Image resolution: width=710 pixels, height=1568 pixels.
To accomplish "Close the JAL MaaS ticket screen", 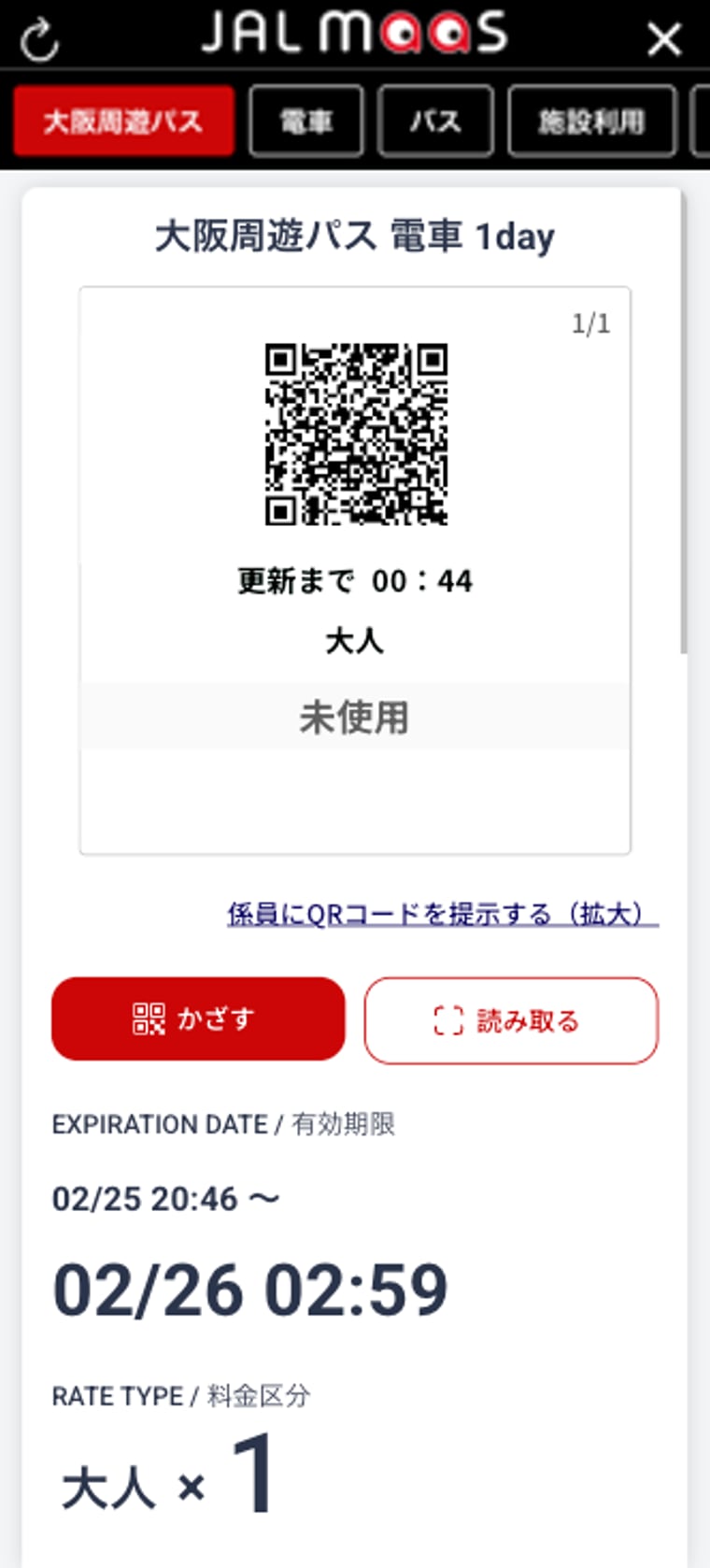I will click(664, 39).
